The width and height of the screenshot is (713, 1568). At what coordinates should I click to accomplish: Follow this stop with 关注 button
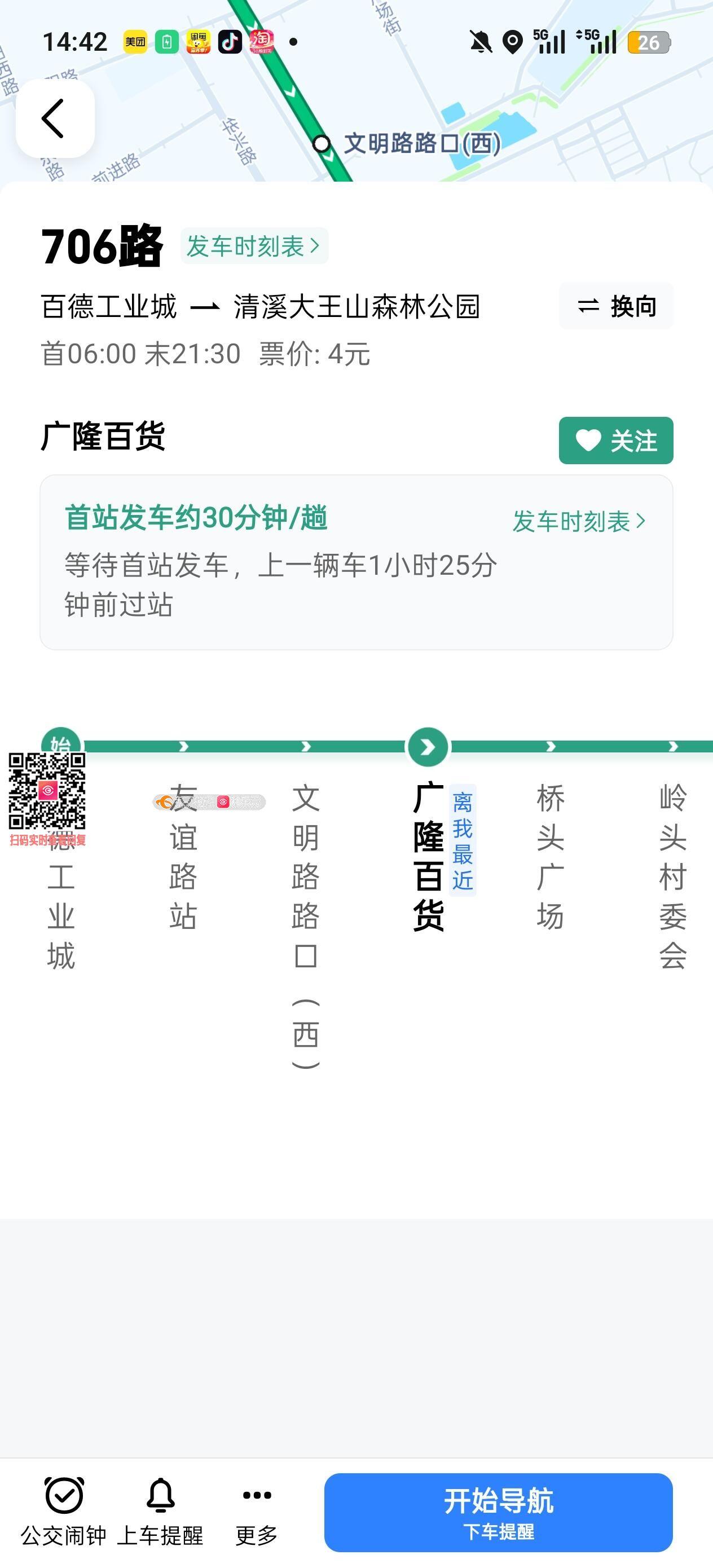coord(615,440)
